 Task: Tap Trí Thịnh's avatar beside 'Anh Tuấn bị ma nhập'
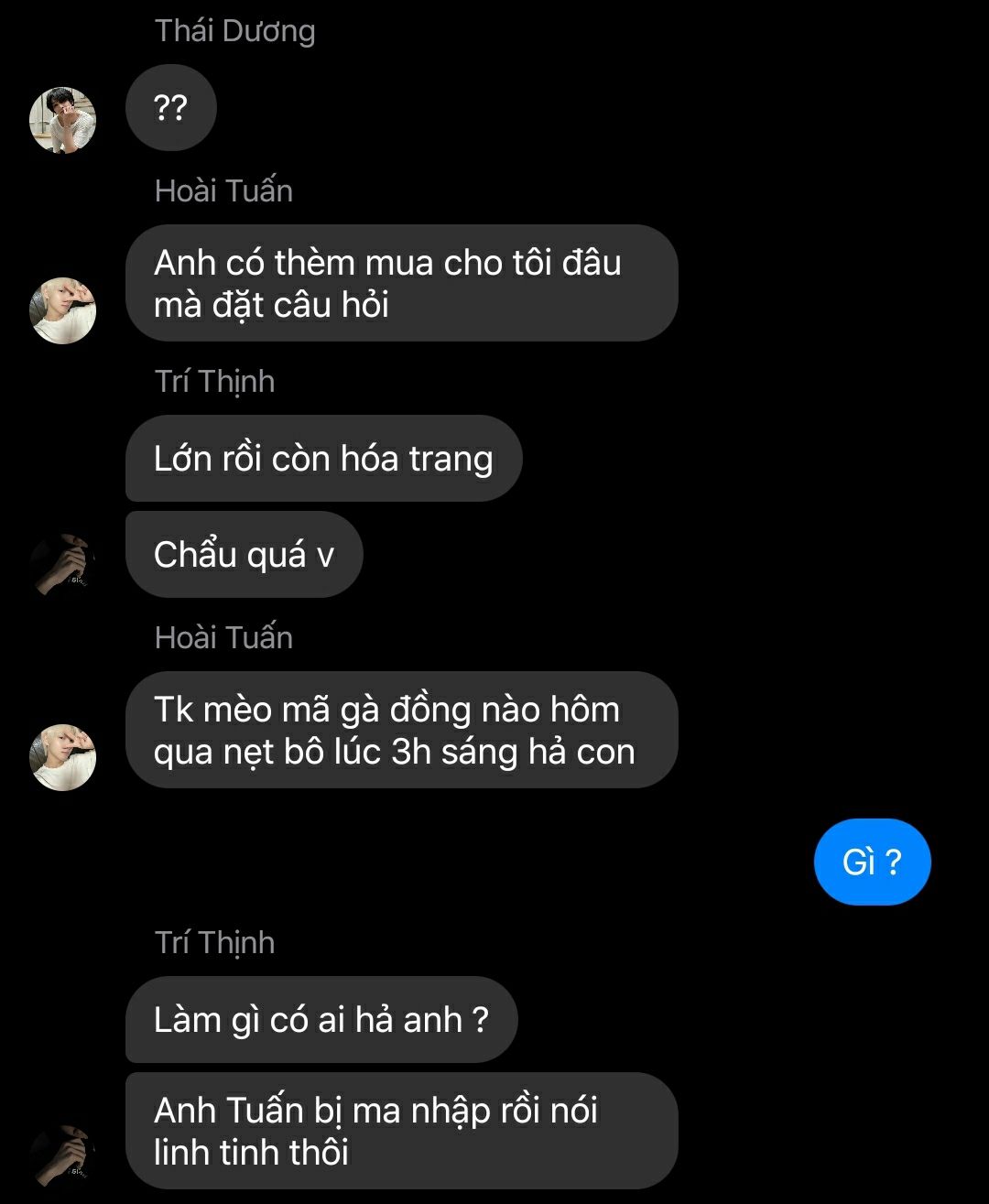tap(63, 1156)
